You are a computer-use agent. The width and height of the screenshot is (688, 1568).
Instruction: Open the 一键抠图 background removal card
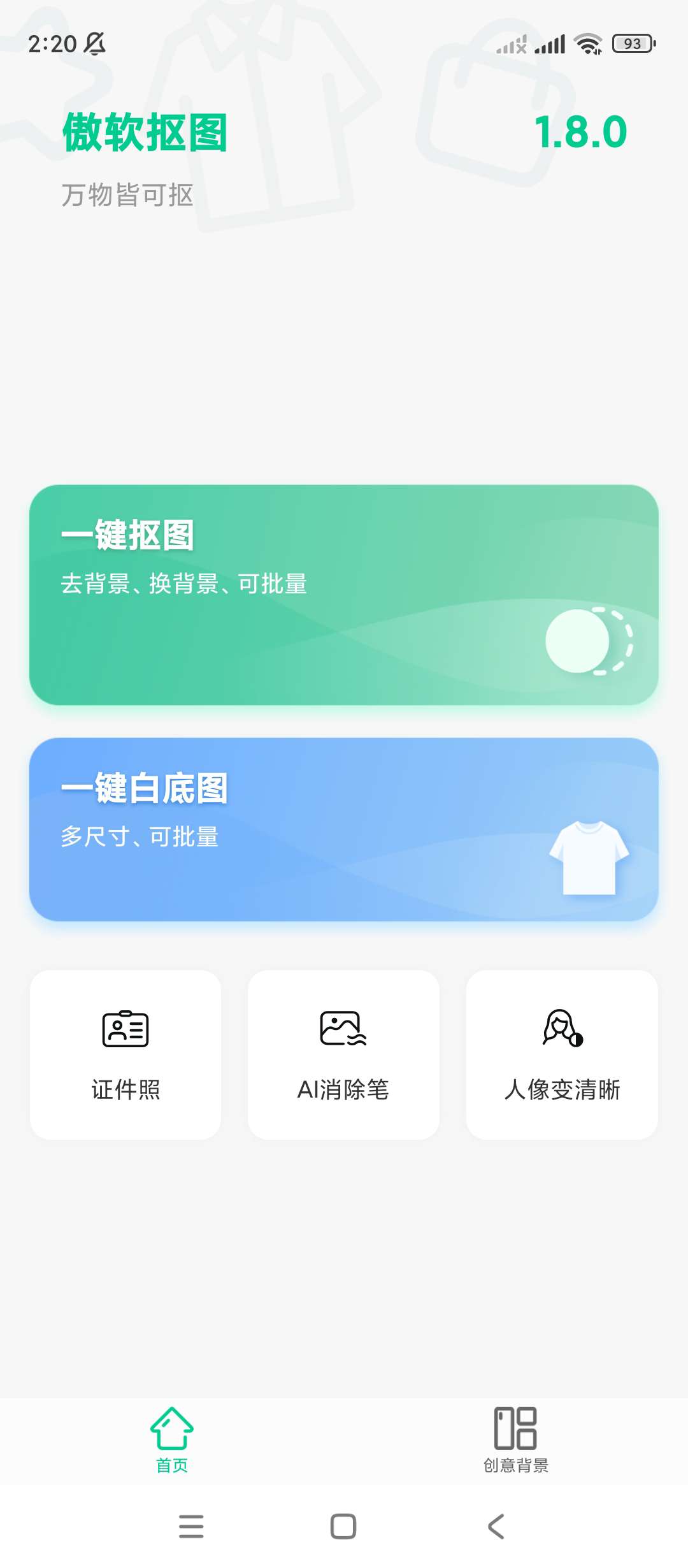(344, 594)
